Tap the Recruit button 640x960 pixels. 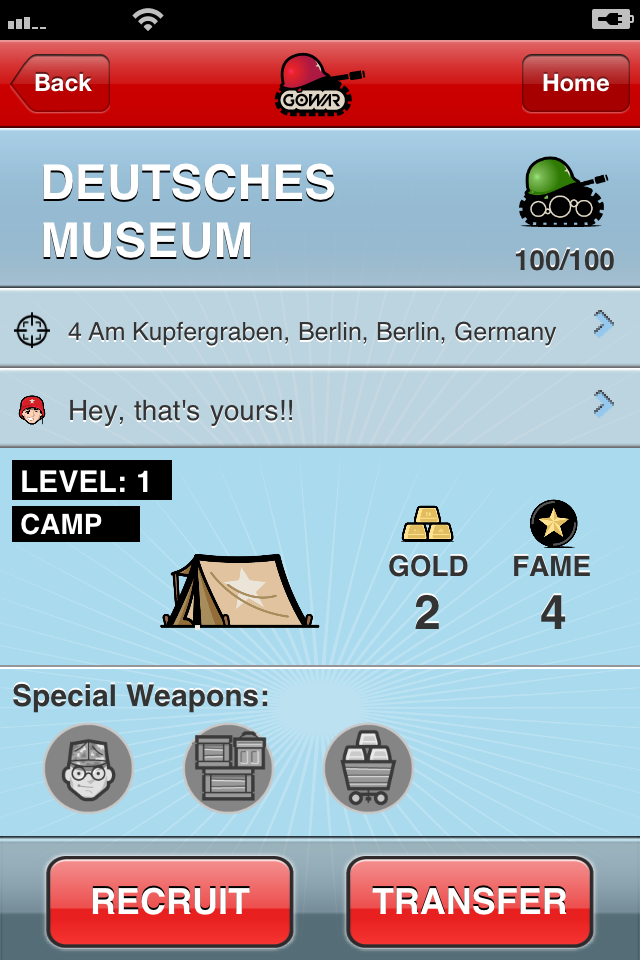pyautogui.click(x=170, y=901)
